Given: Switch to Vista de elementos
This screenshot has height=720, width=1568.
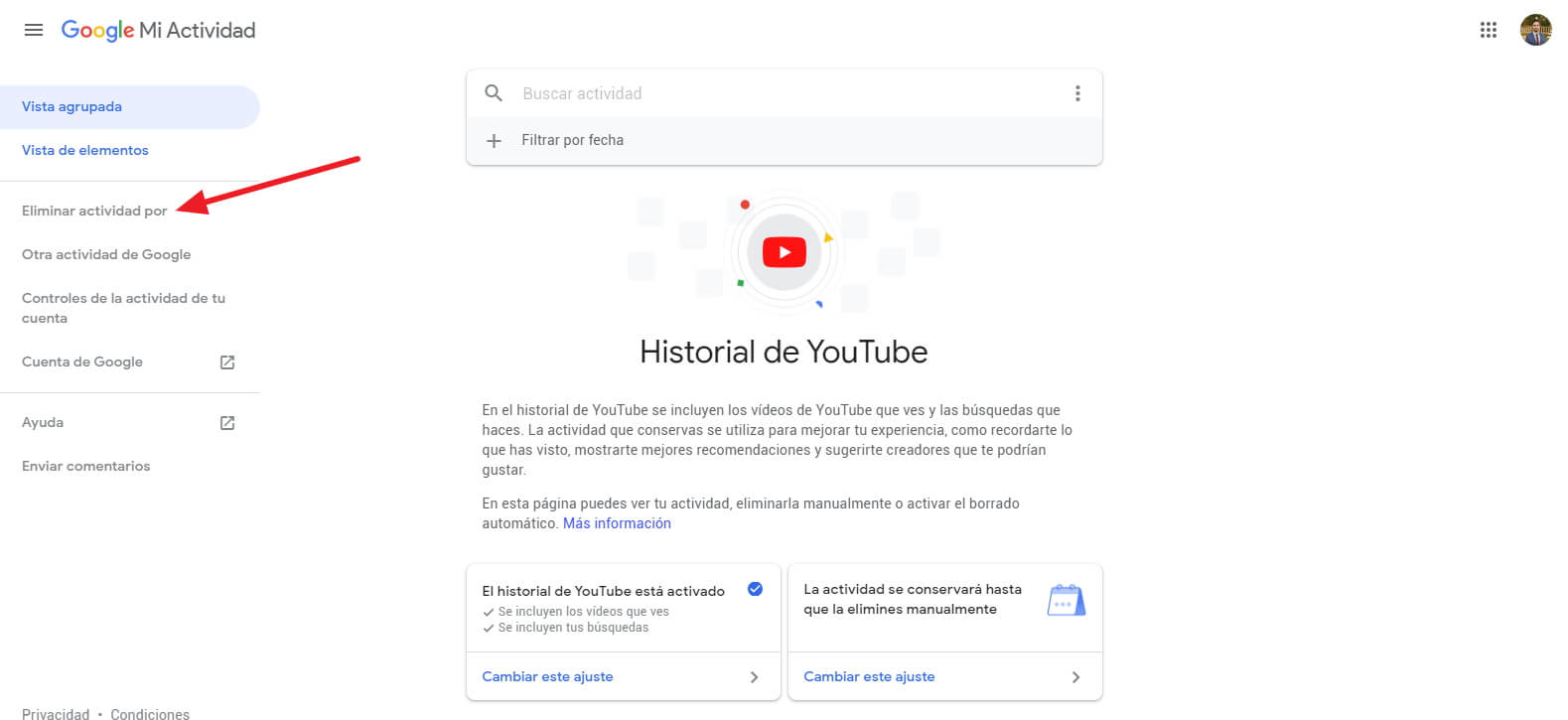Looking at the screenshot, I should 85,150.
